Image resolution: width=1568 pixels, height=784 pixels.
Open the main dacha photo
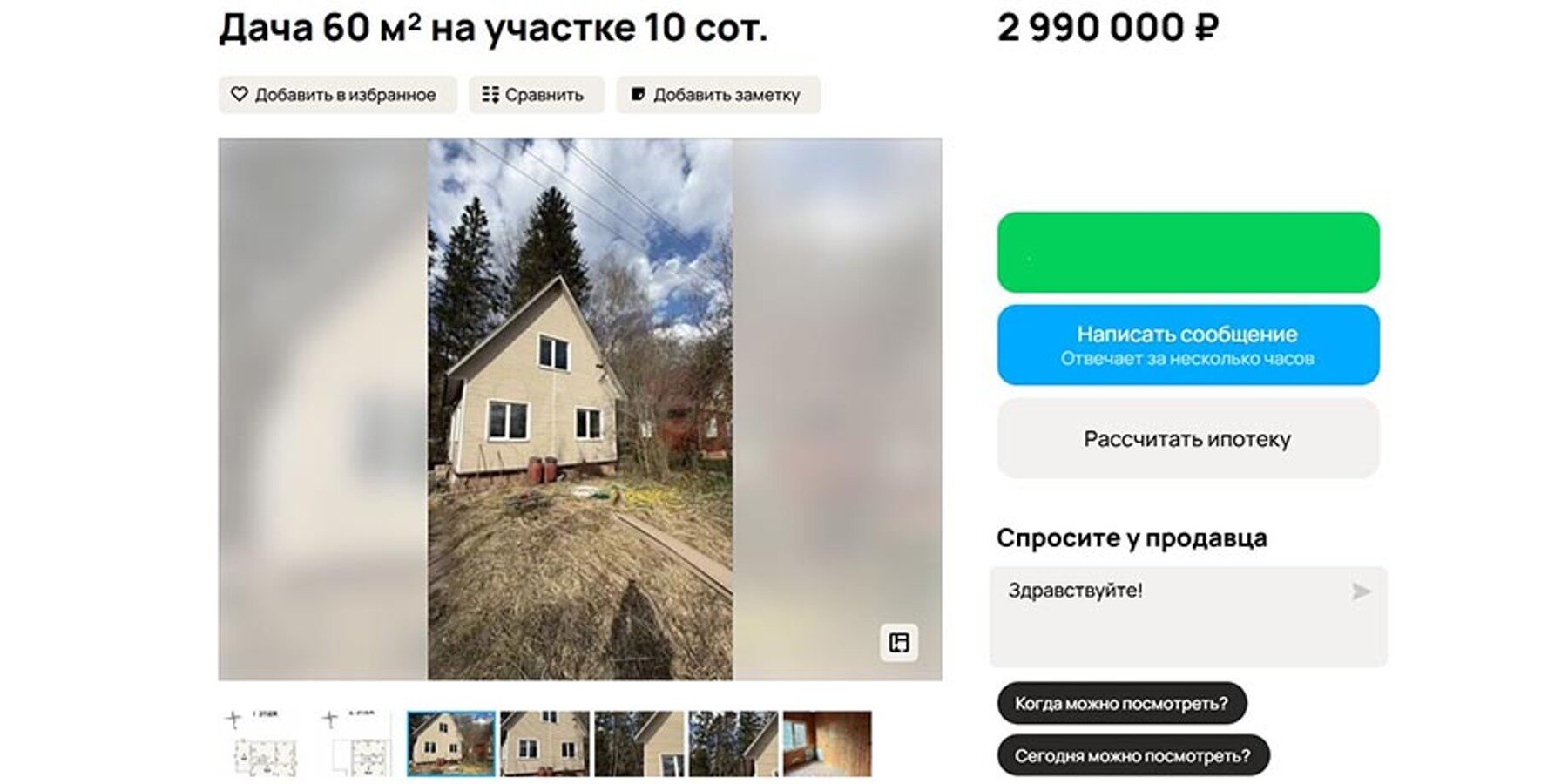click(579, 409)
